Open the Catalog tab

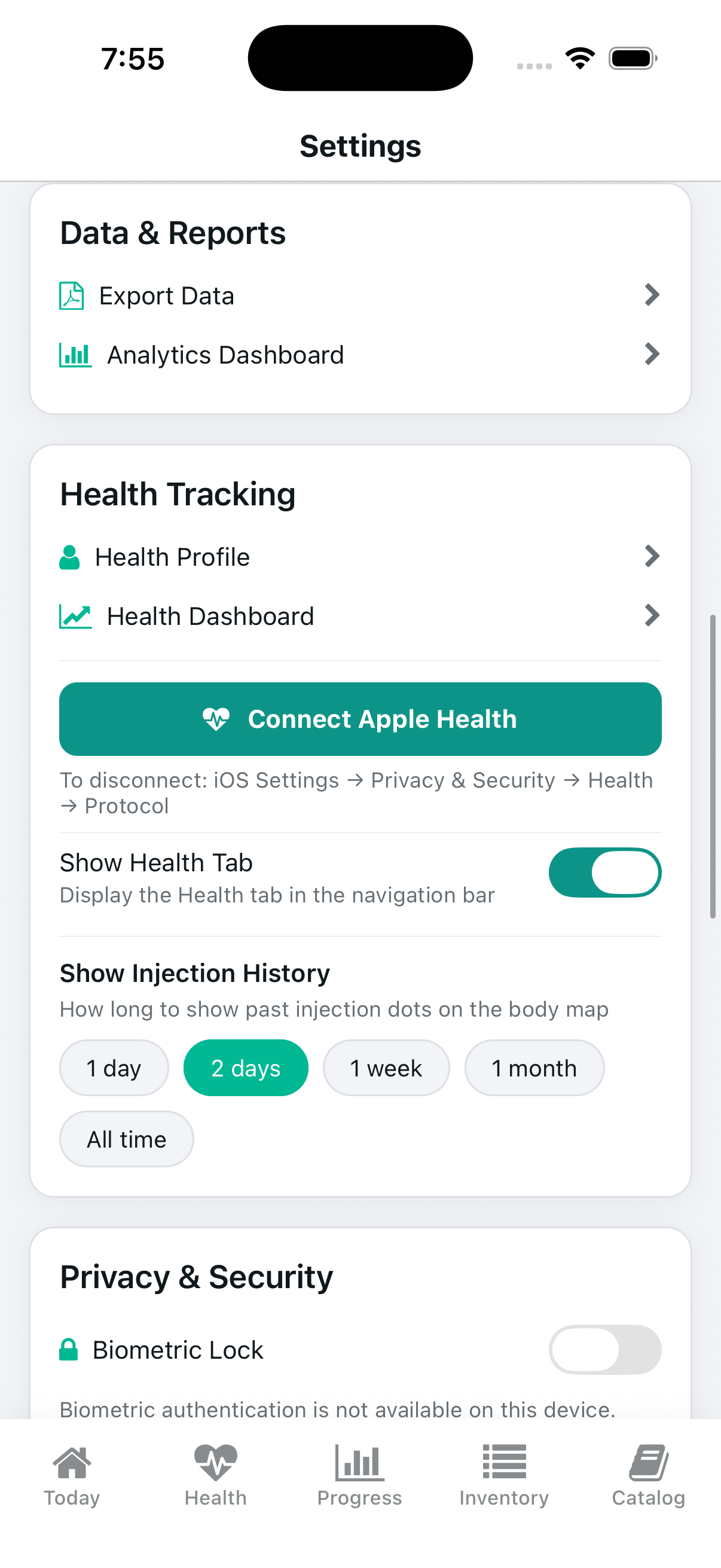pos(648,1475)
